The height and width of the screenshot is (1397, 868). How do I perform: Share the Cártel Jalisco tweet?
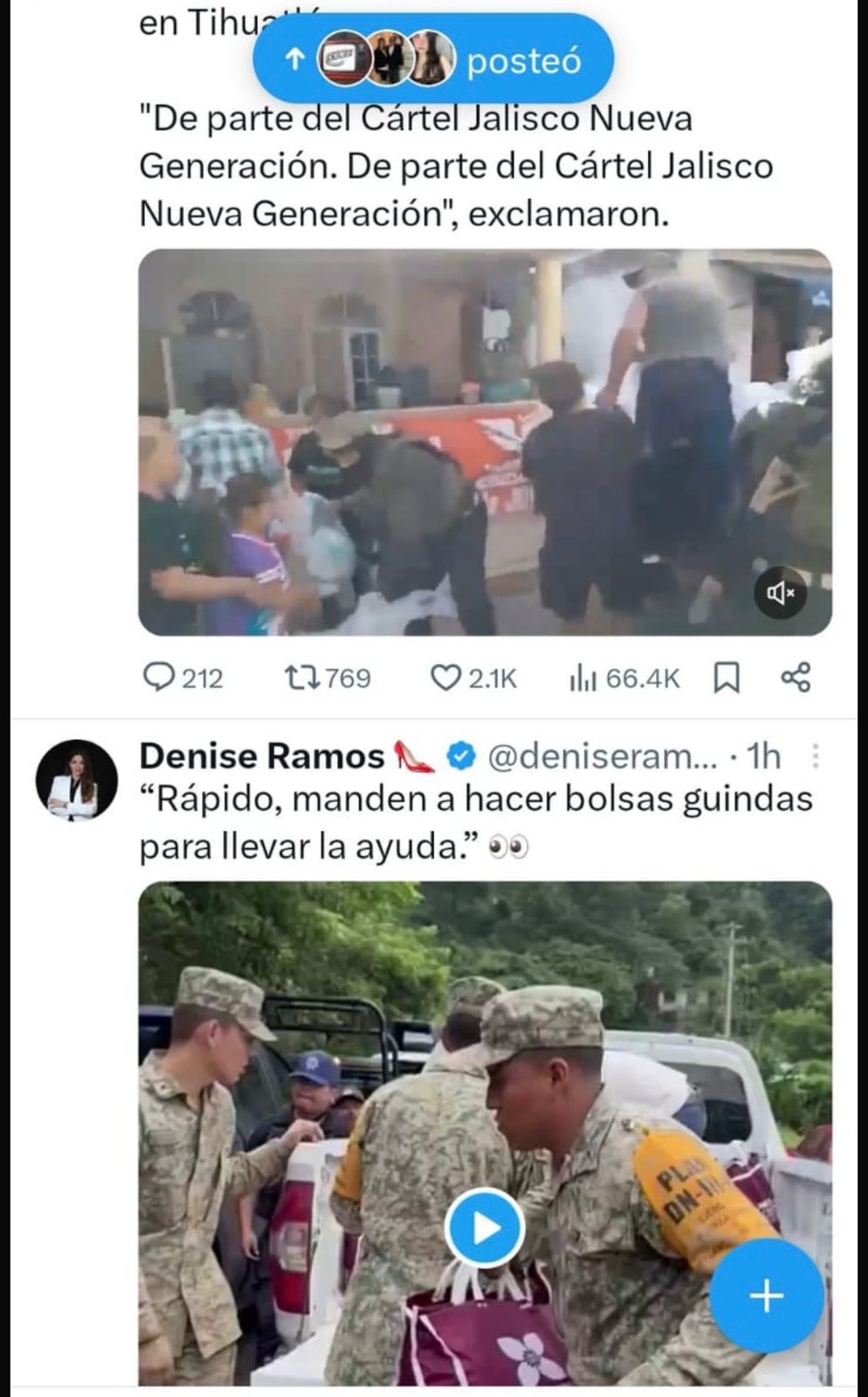tap(796, 678)
